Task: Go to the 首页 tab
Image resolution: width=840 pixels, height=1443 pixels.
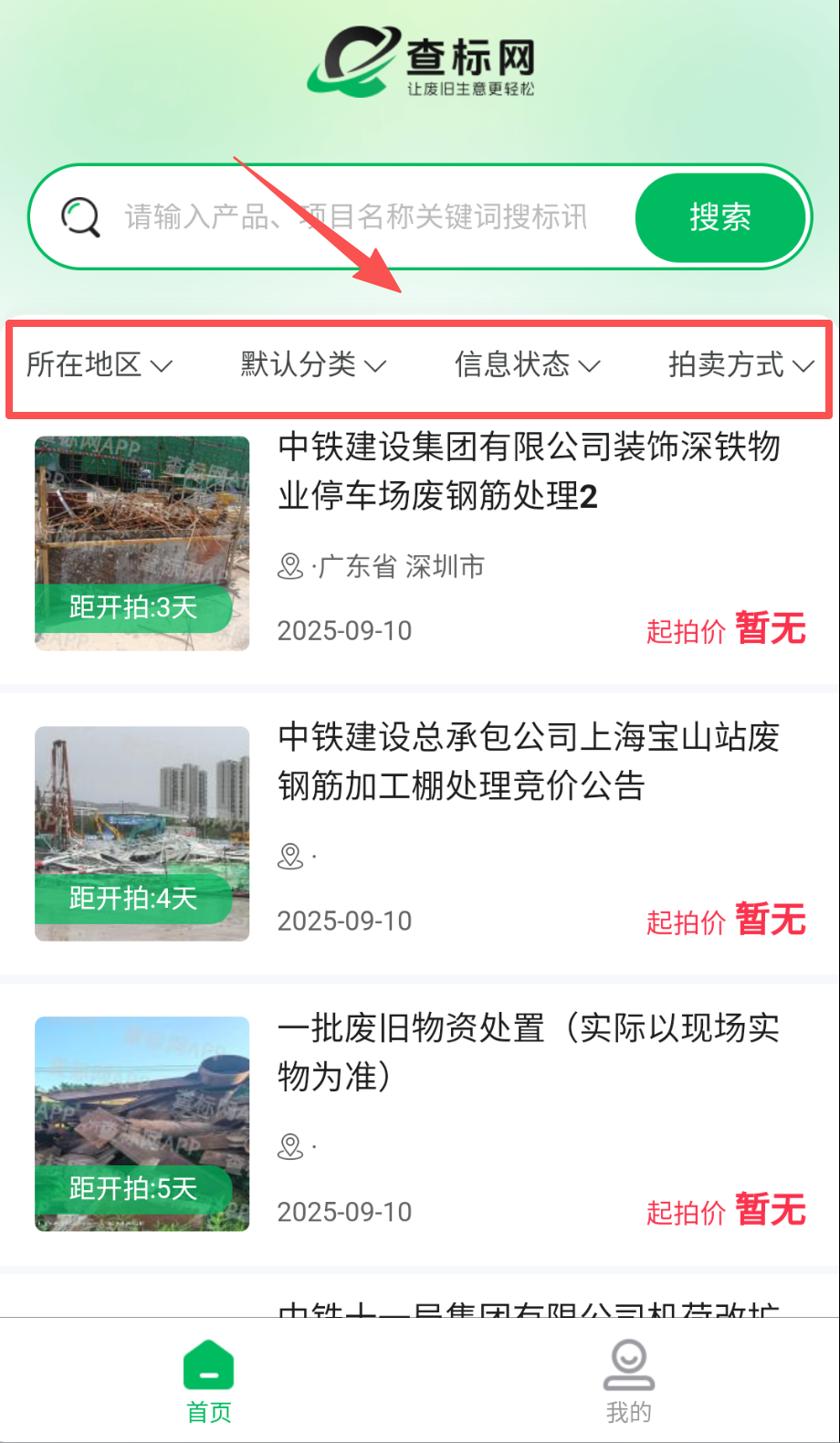Action: 209,1381
